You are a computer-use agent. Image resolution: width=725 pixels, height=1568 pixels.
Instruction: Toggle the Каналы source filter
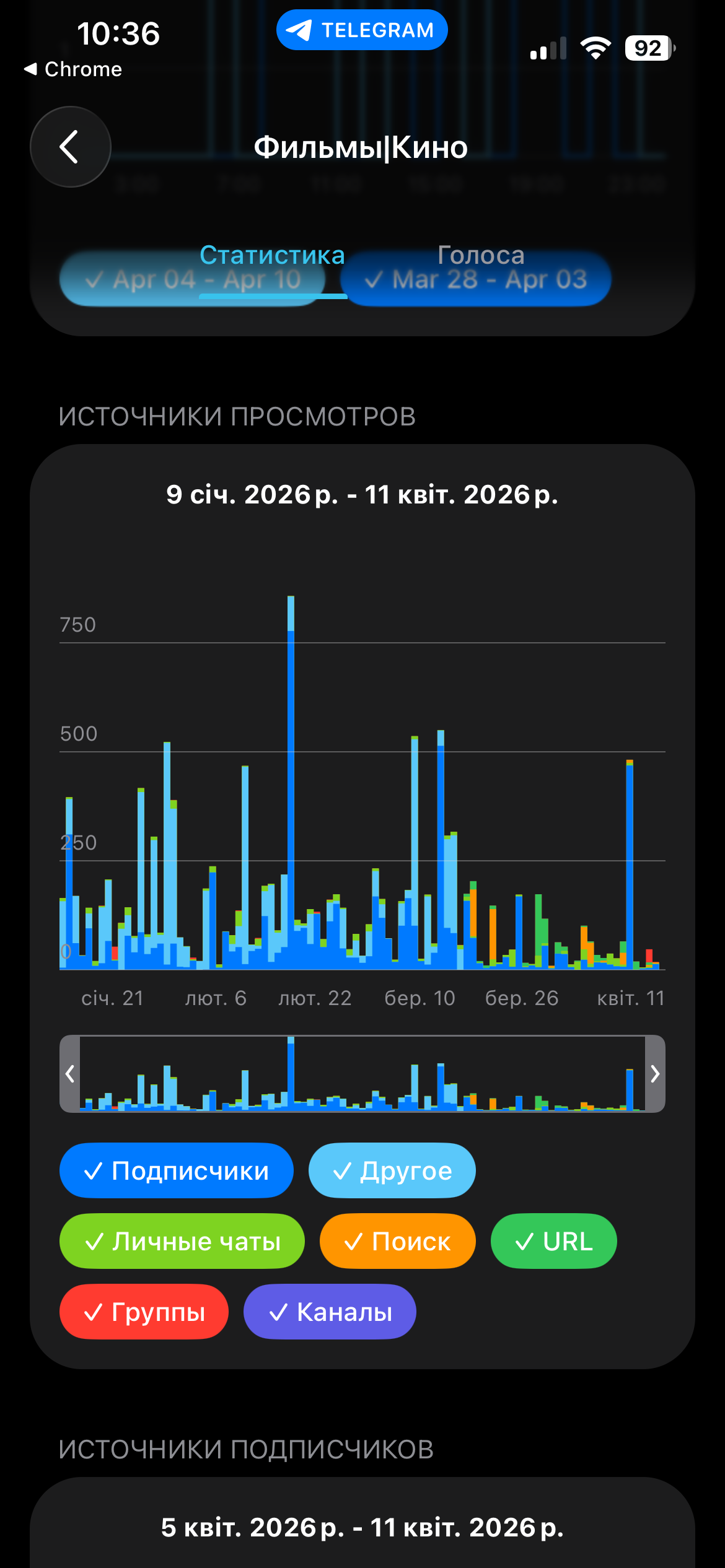[x=330, y=1312]
